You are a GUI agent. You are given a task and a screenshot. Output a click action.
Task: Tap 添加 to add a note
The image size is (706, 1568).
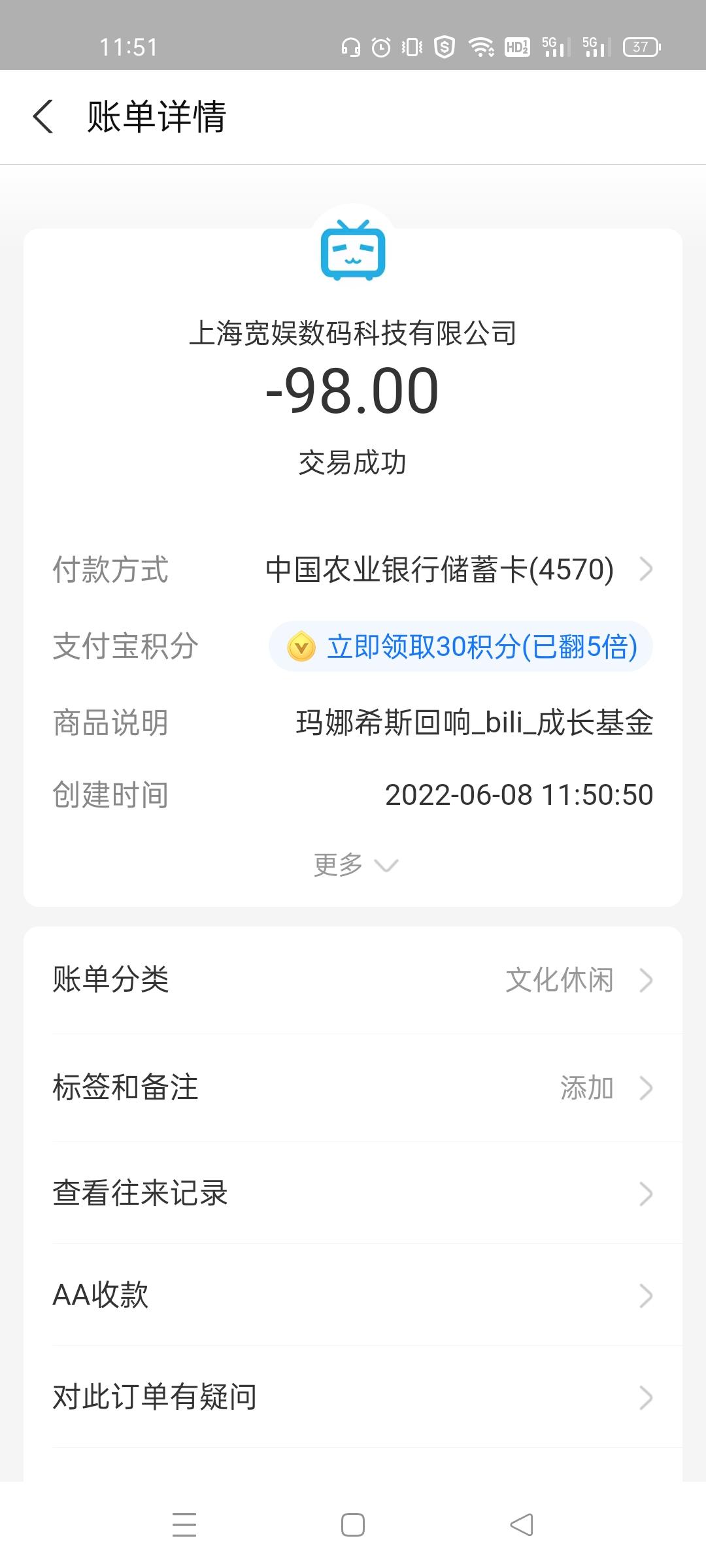point(587,1086)
